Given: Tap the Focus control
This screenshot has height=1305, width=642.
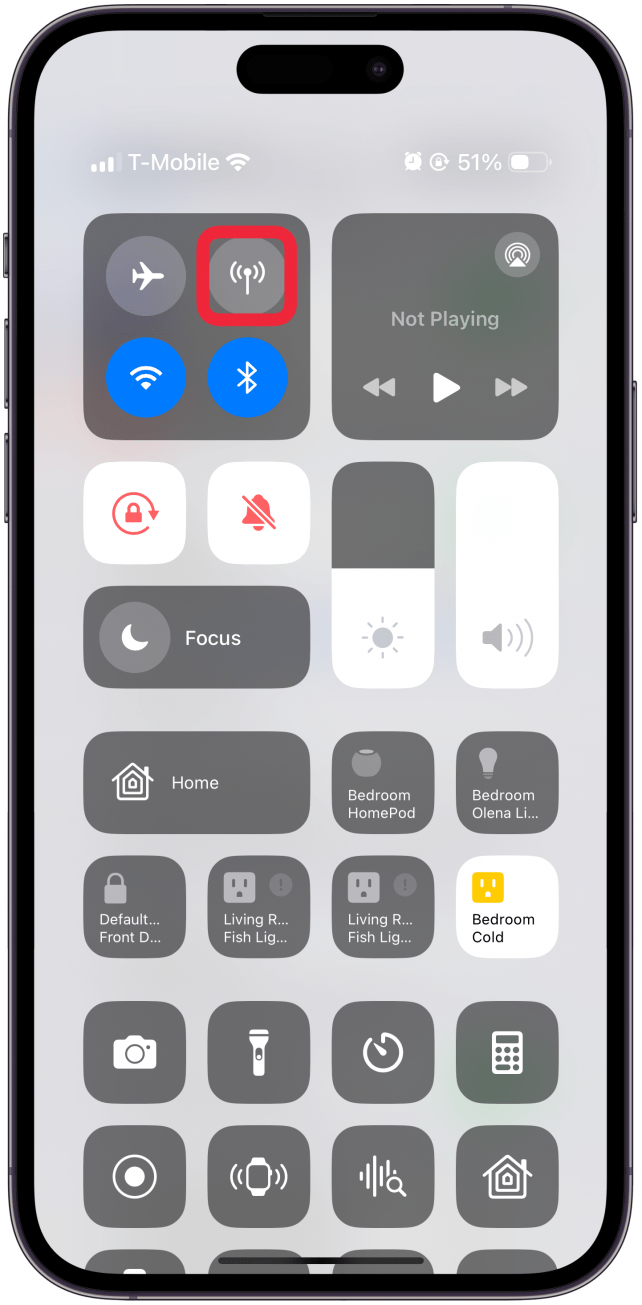Looking at the screenshot, I should pos(197,638).
